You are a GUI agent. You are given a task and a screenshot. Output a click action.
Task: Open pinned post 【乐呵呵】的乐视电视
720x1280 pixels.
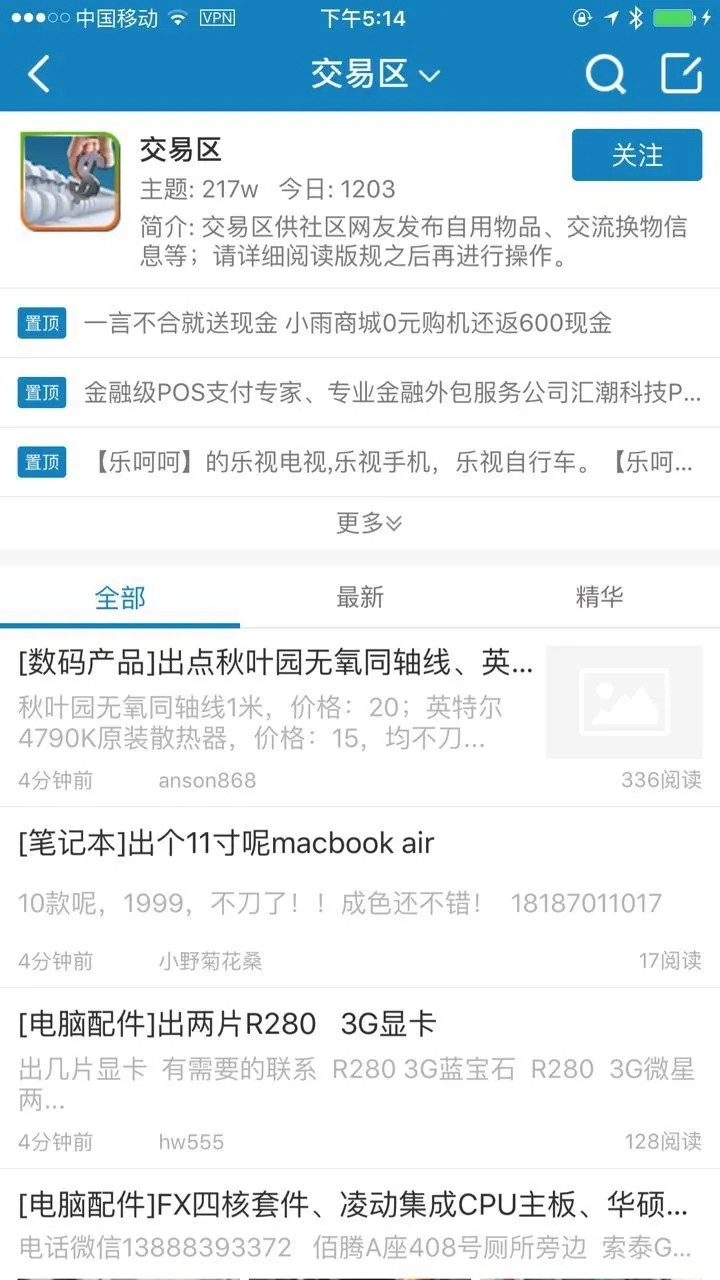pyautogui.click(x=392, y=462)
